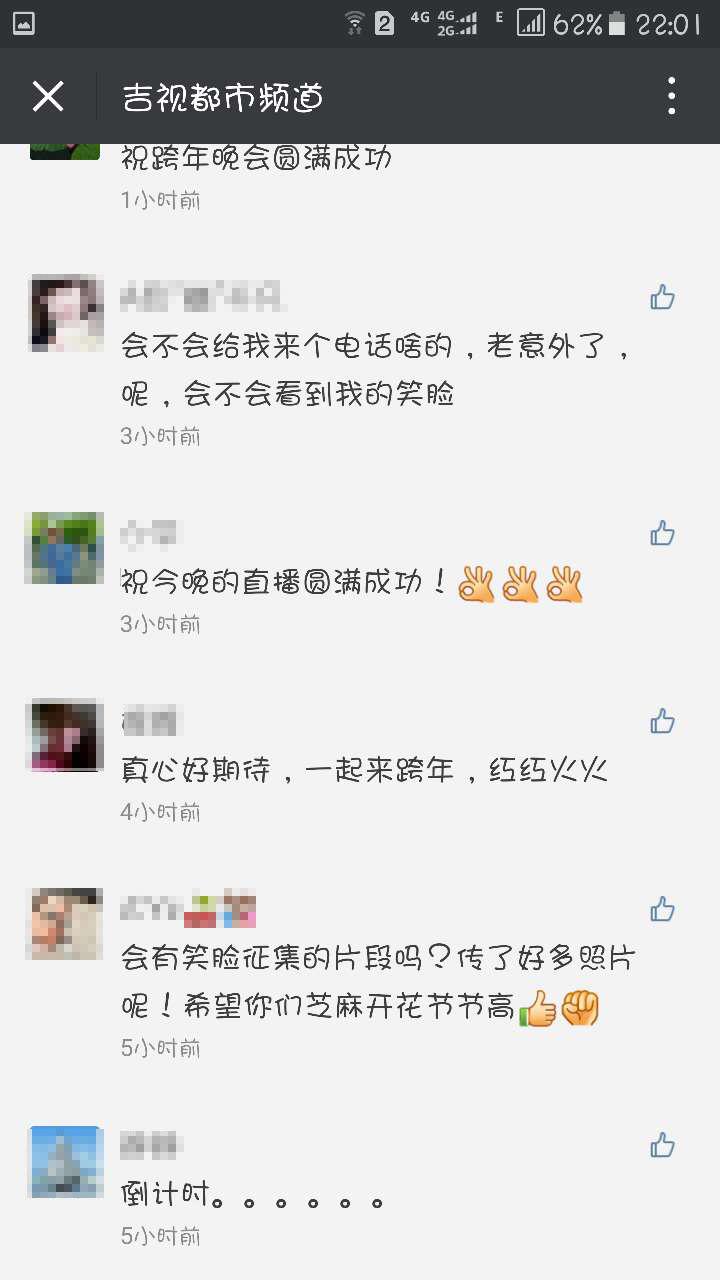Screen dimensions: 720x1280
Task: Close the 吉视都市频道 page
Action: coord(48,96)
